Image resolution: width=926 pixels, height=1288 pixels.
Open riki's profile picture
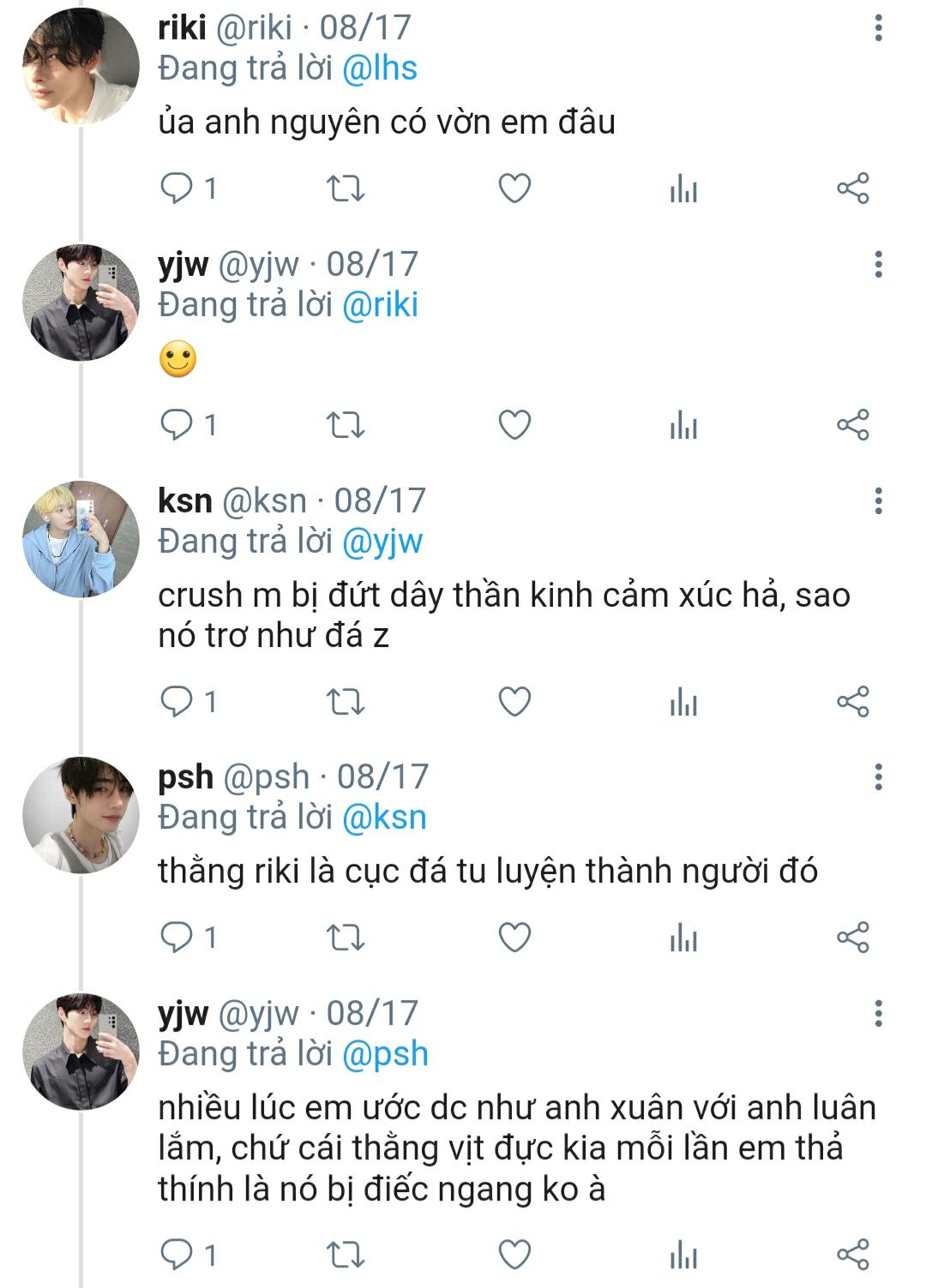(x=81, y=67)
